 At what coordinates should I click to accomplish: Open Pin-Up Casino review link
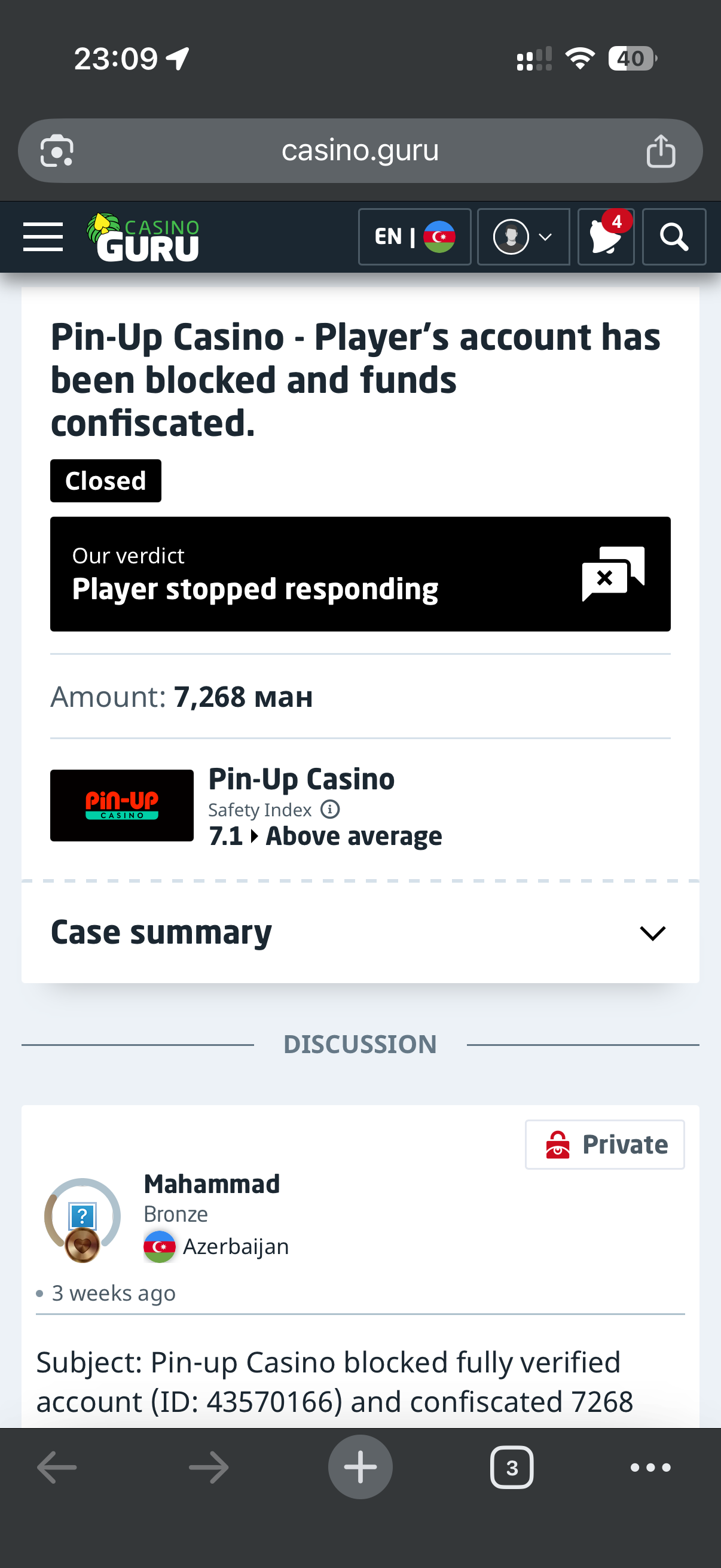(x=301, y=779)
